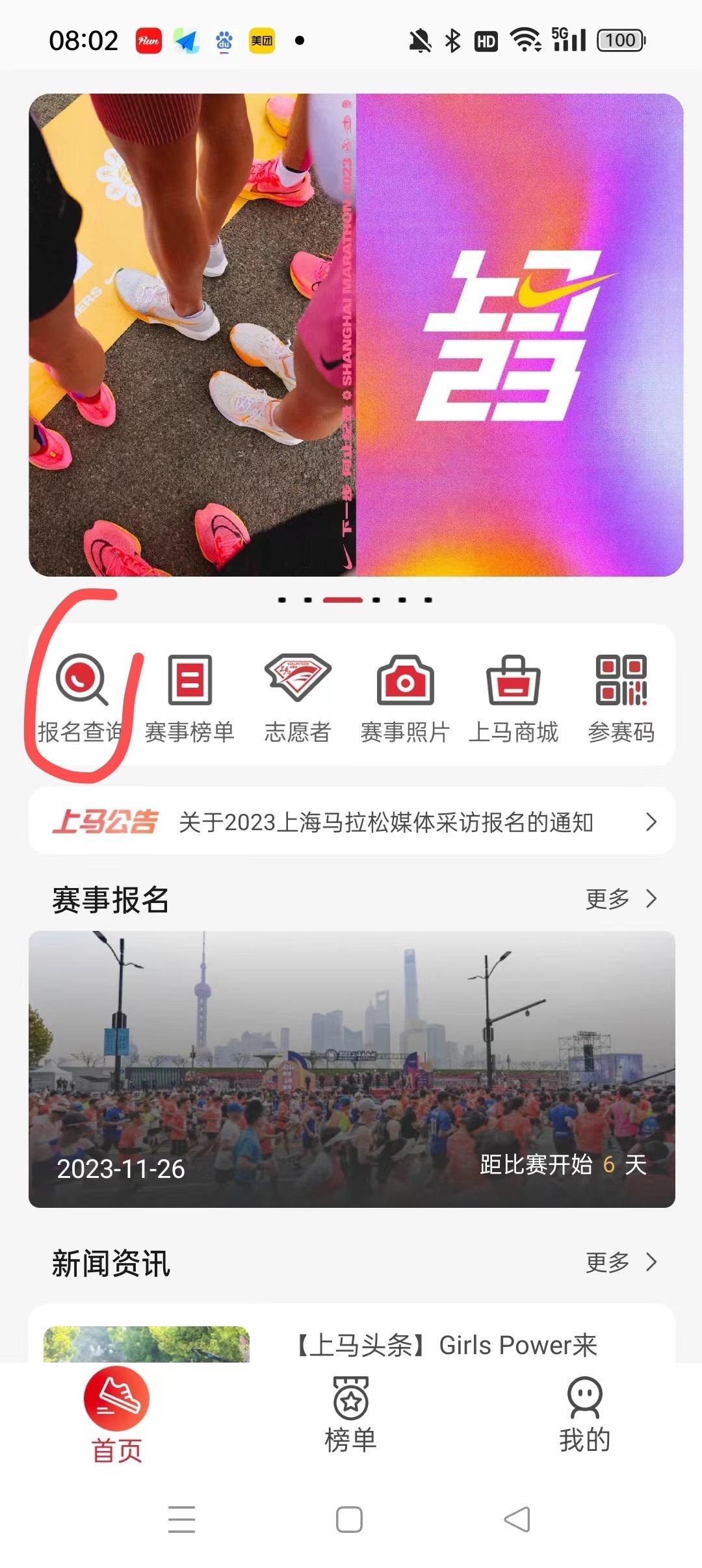Read the 上马头条 Girls Power article
This screenshot has height=1568, width=702.
(x=446, y=1344)
